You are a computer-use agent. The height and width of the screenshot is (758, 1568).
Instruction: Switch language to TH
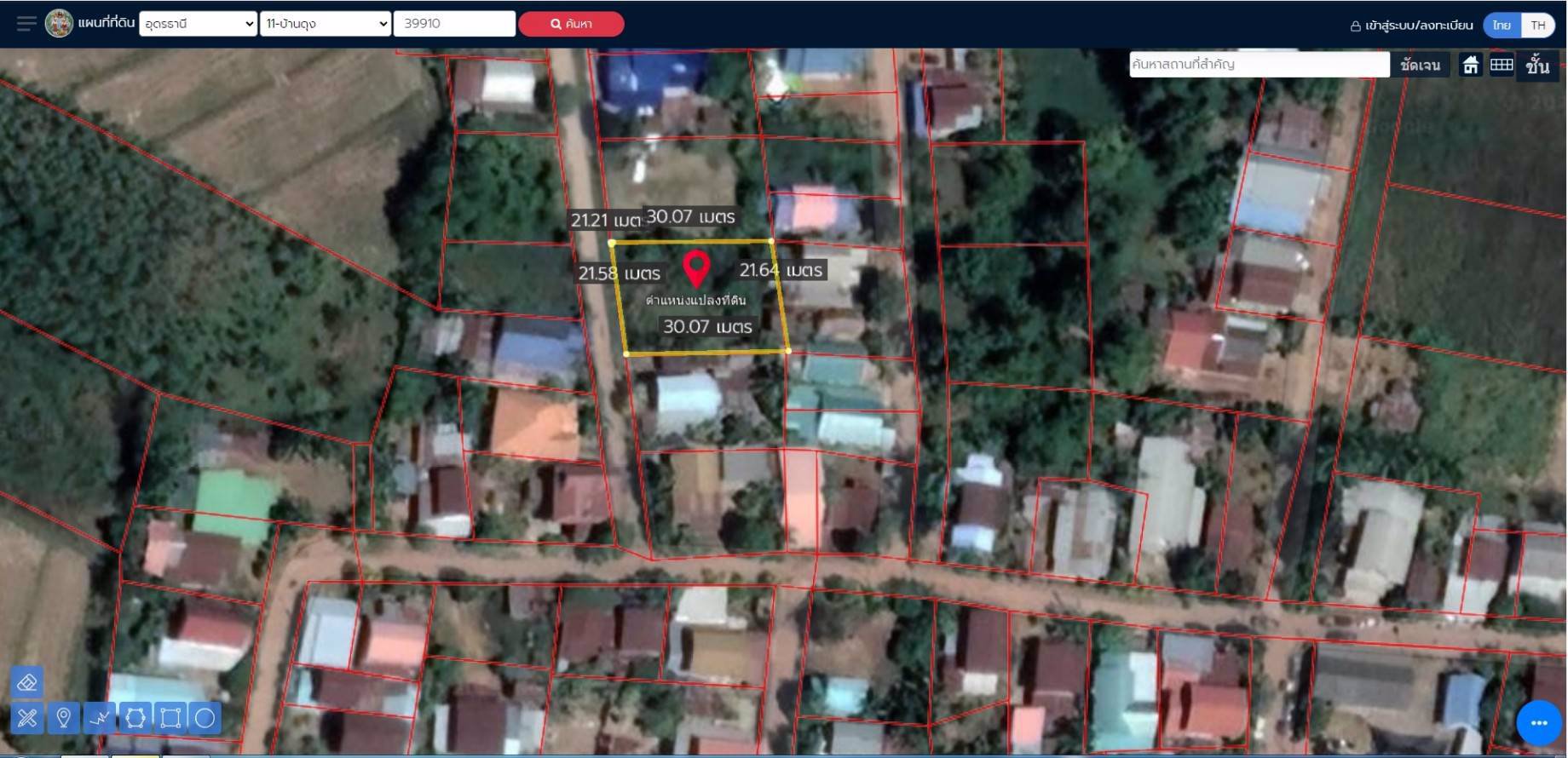[x=1538, y=26]
